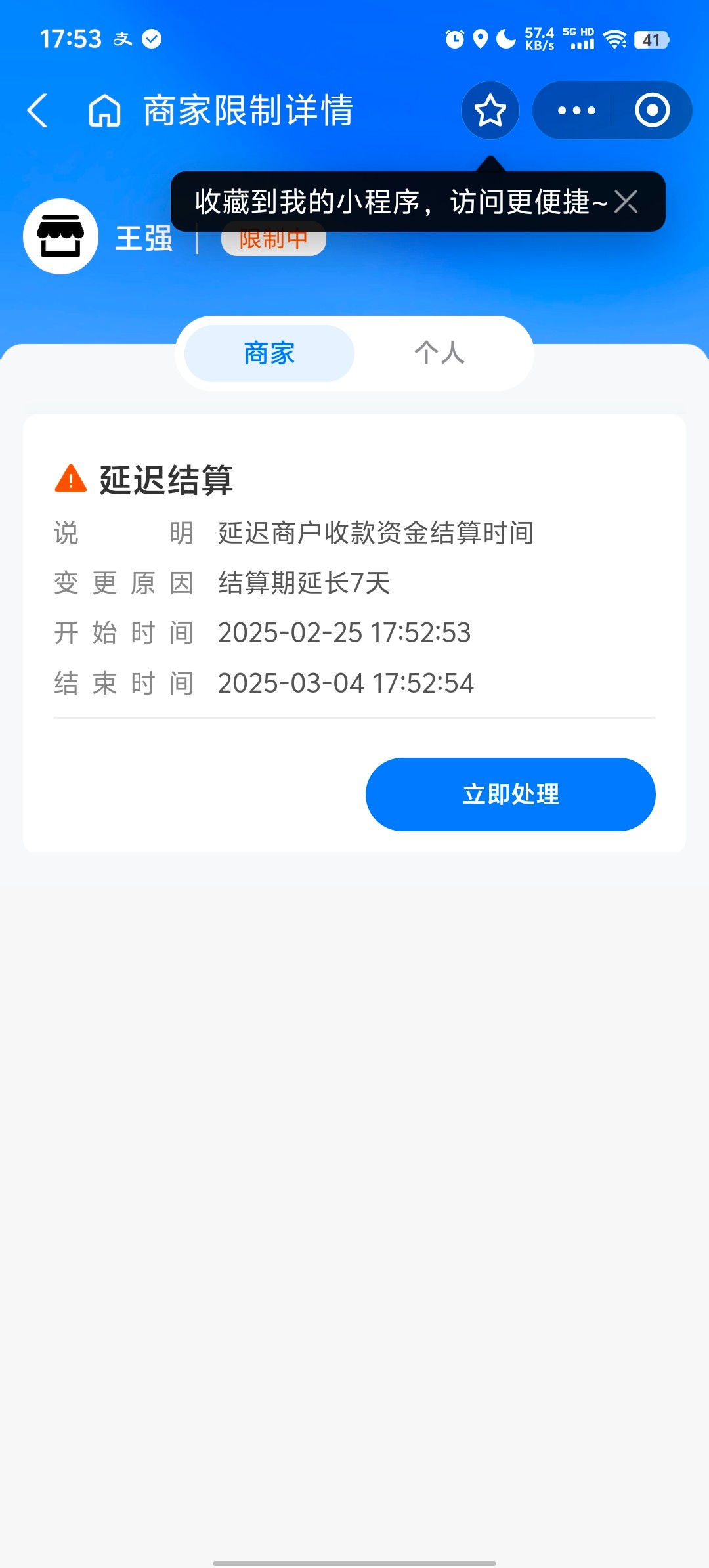The height and width of the screenshot is (1568, 709).
Task: Favorite this mini program with the star
Action: point(490,110)
